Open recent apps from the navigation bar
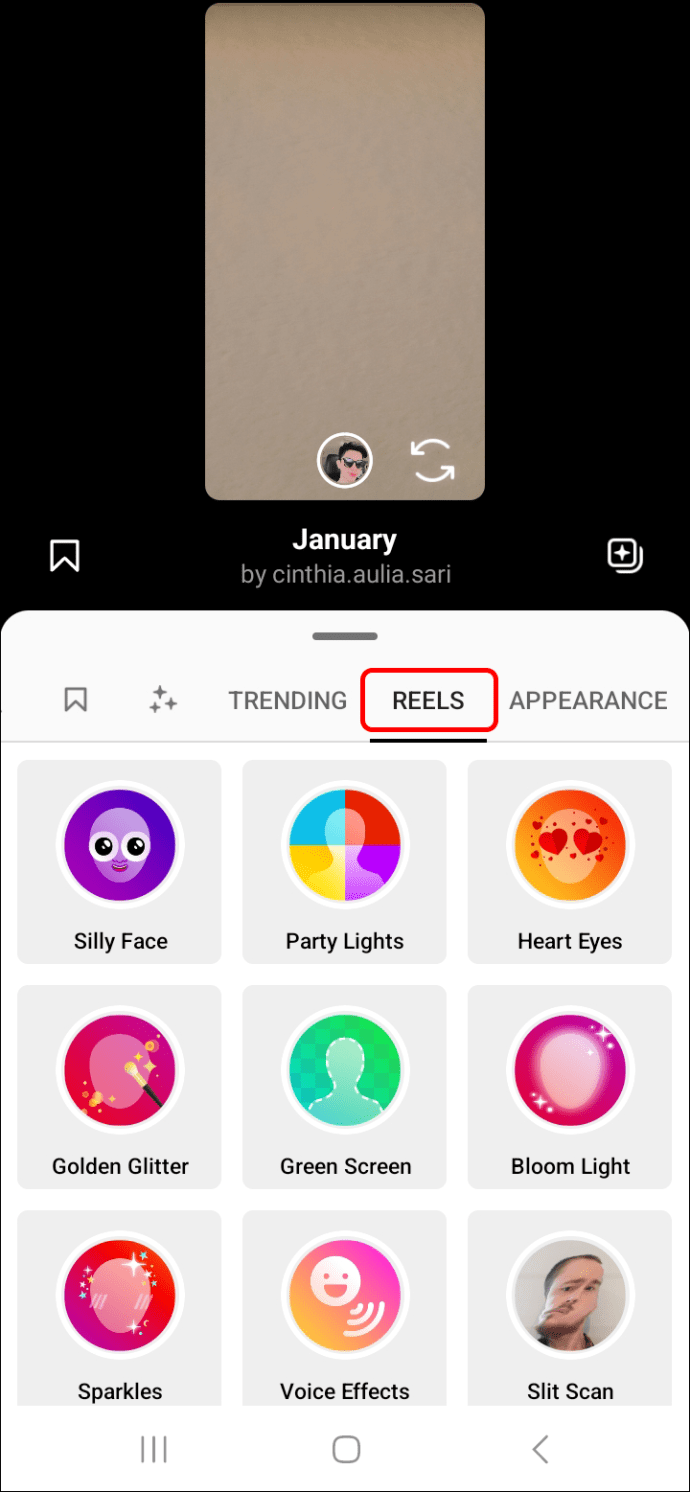 pos(153,1449)
